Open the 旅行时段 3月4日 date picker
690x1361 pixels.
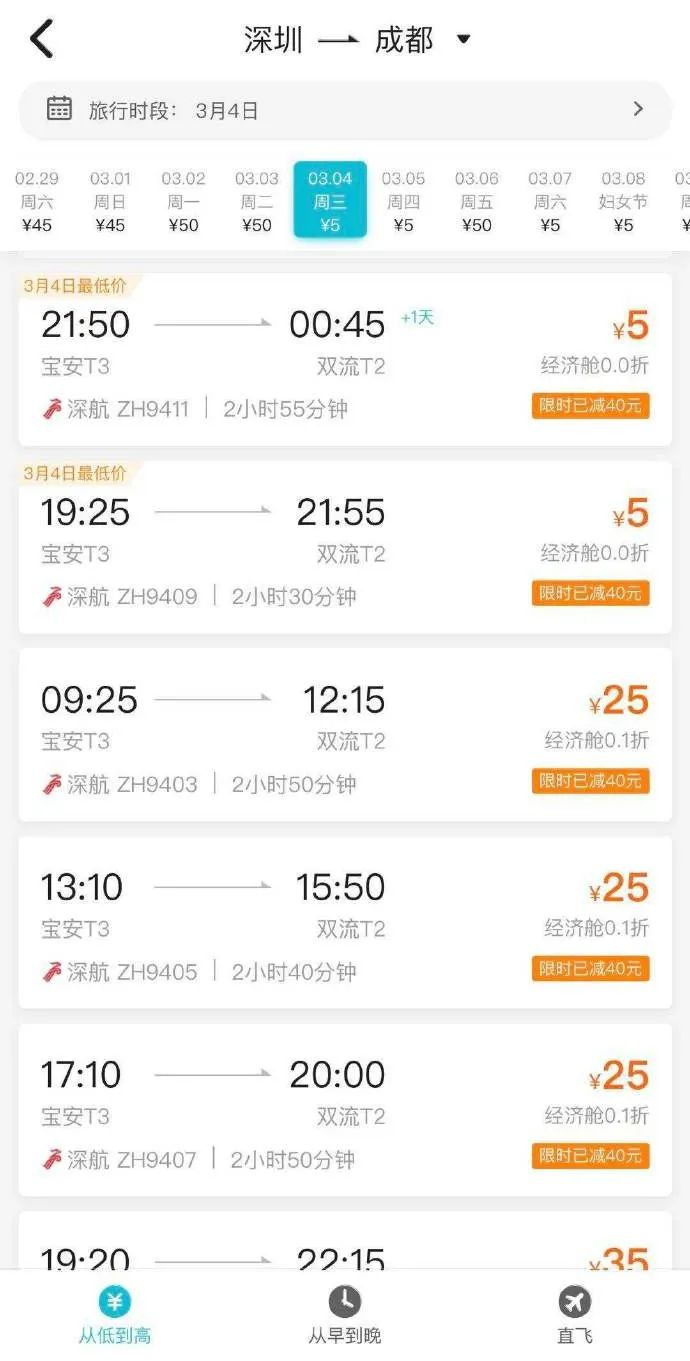point(345,110)
